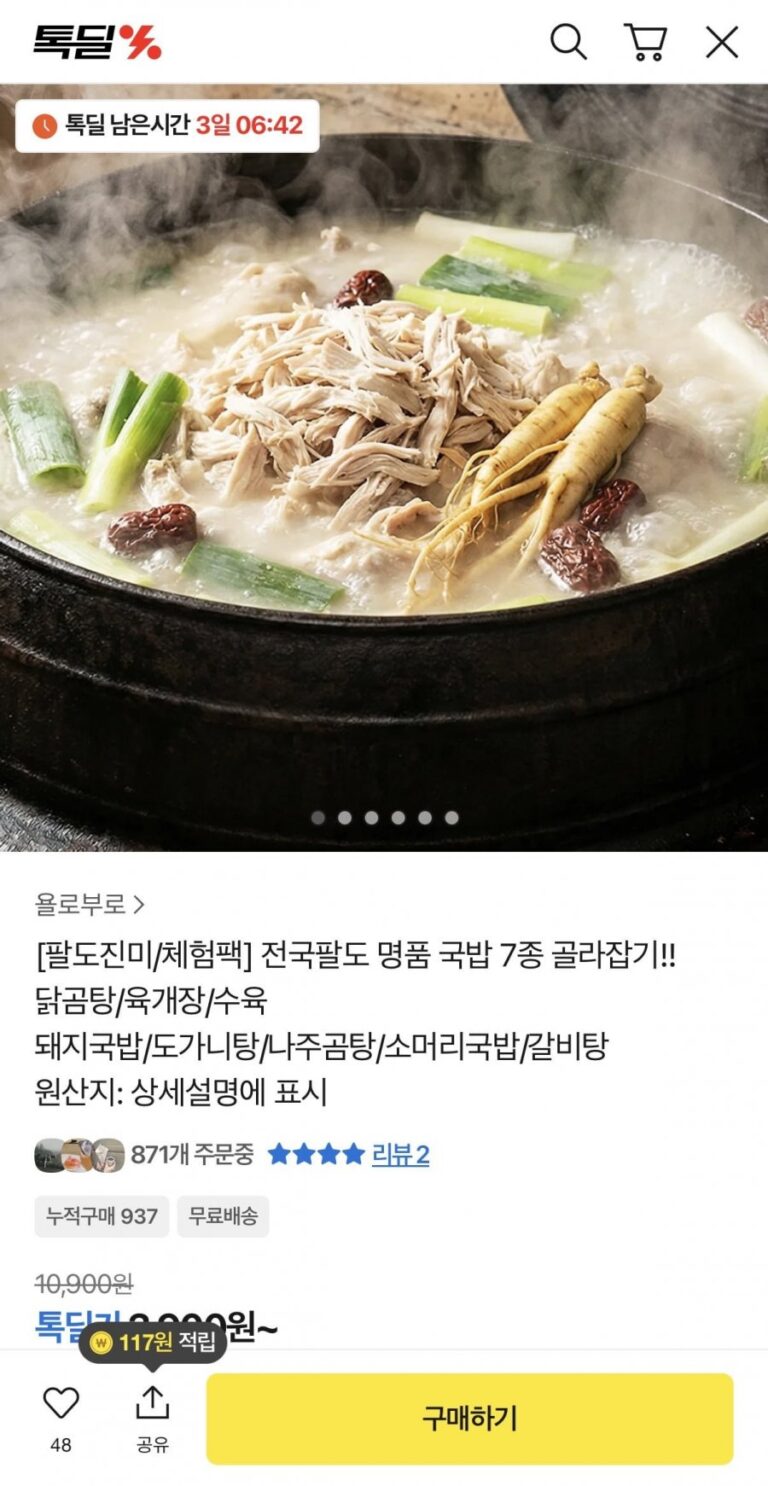Open the search magnifier icon
The image size is (768, 1486).
[x=568, y=42]
